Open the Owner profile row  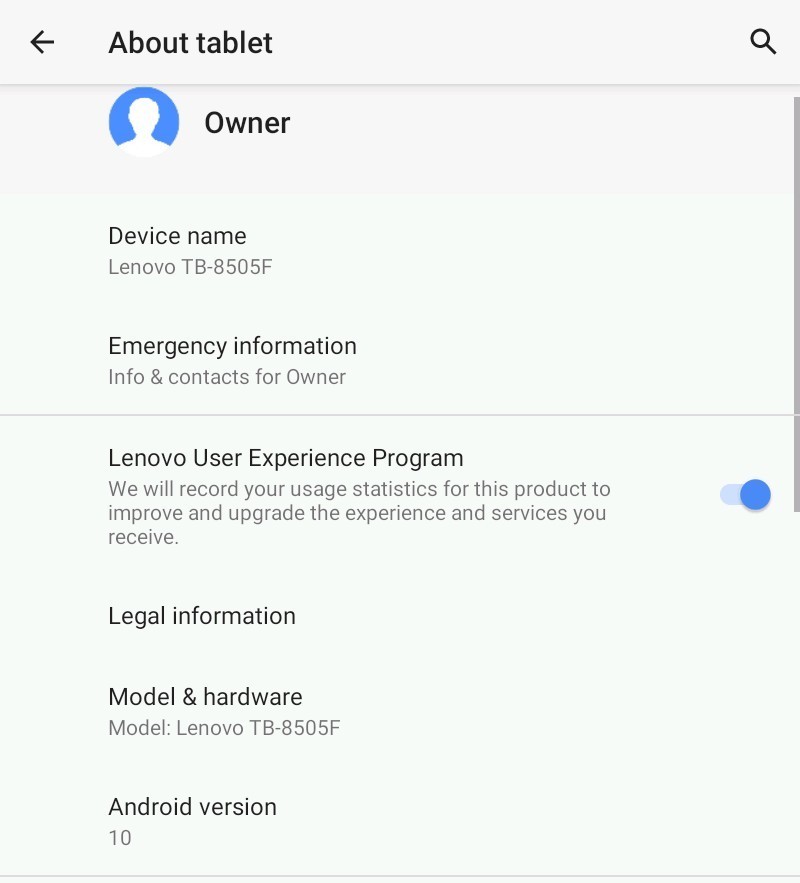coord(247,123)
